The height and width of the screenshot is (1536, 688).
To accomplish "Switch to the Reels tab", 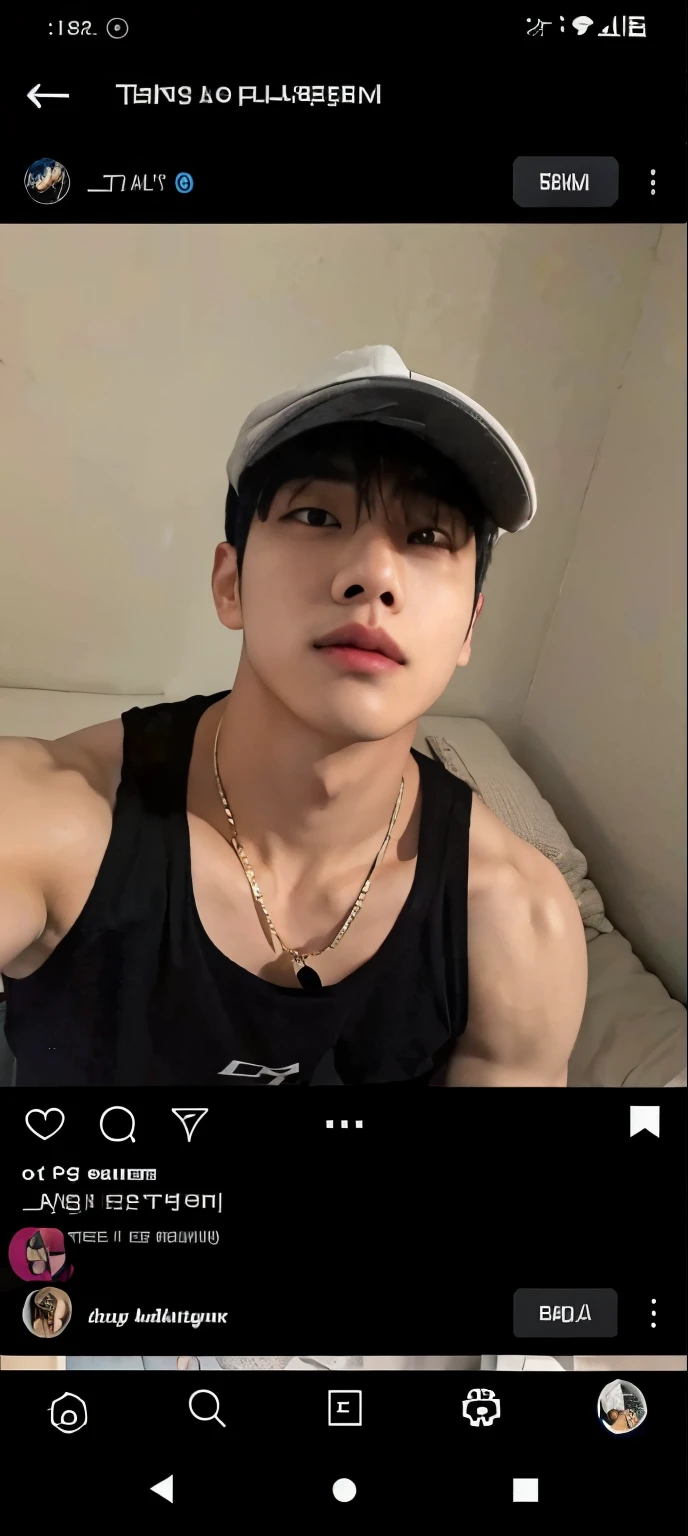I will click(481, 1409).
